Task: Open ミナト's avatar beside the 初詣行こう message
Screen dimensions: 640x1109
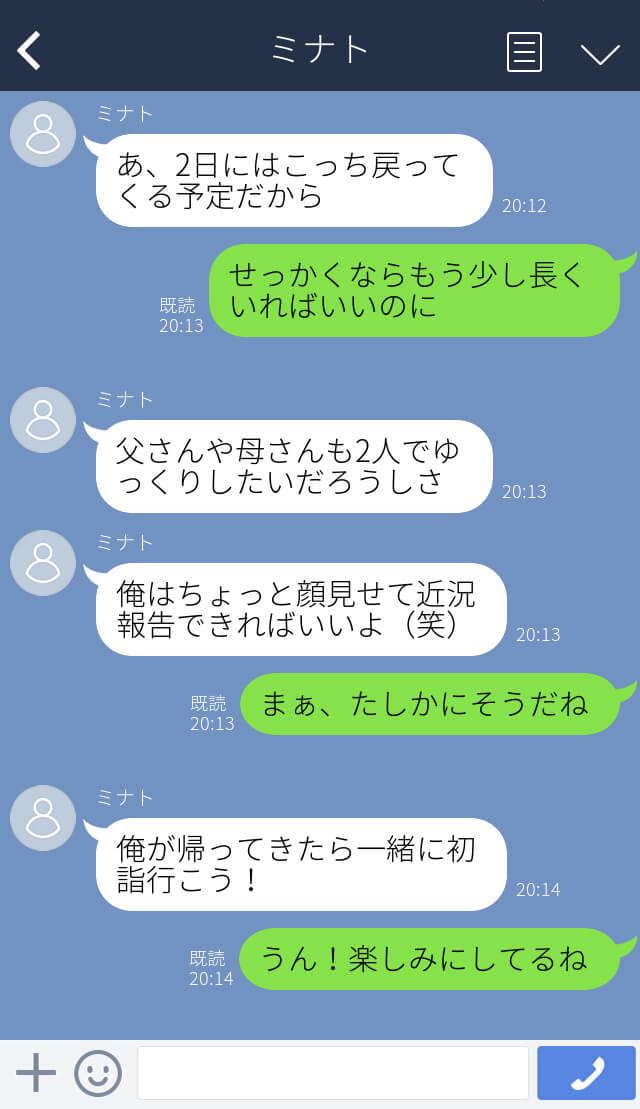Action: [43, 818]
